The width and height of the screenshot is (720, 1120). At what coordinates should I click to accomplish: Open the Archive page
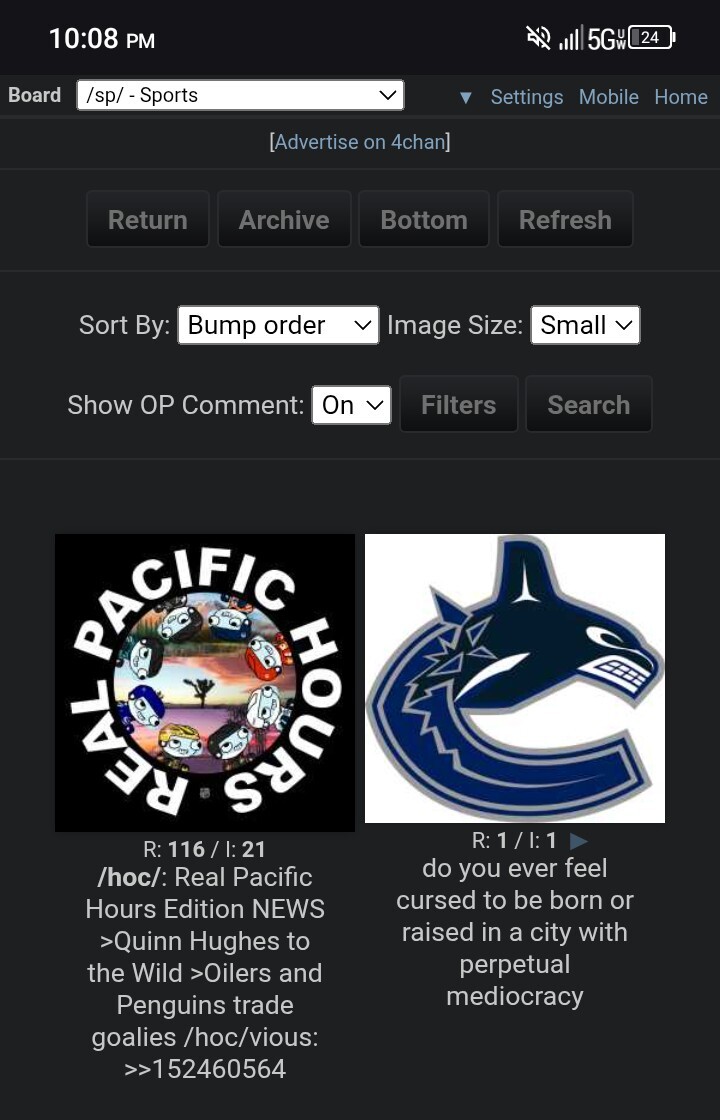[x=284, y=220]
